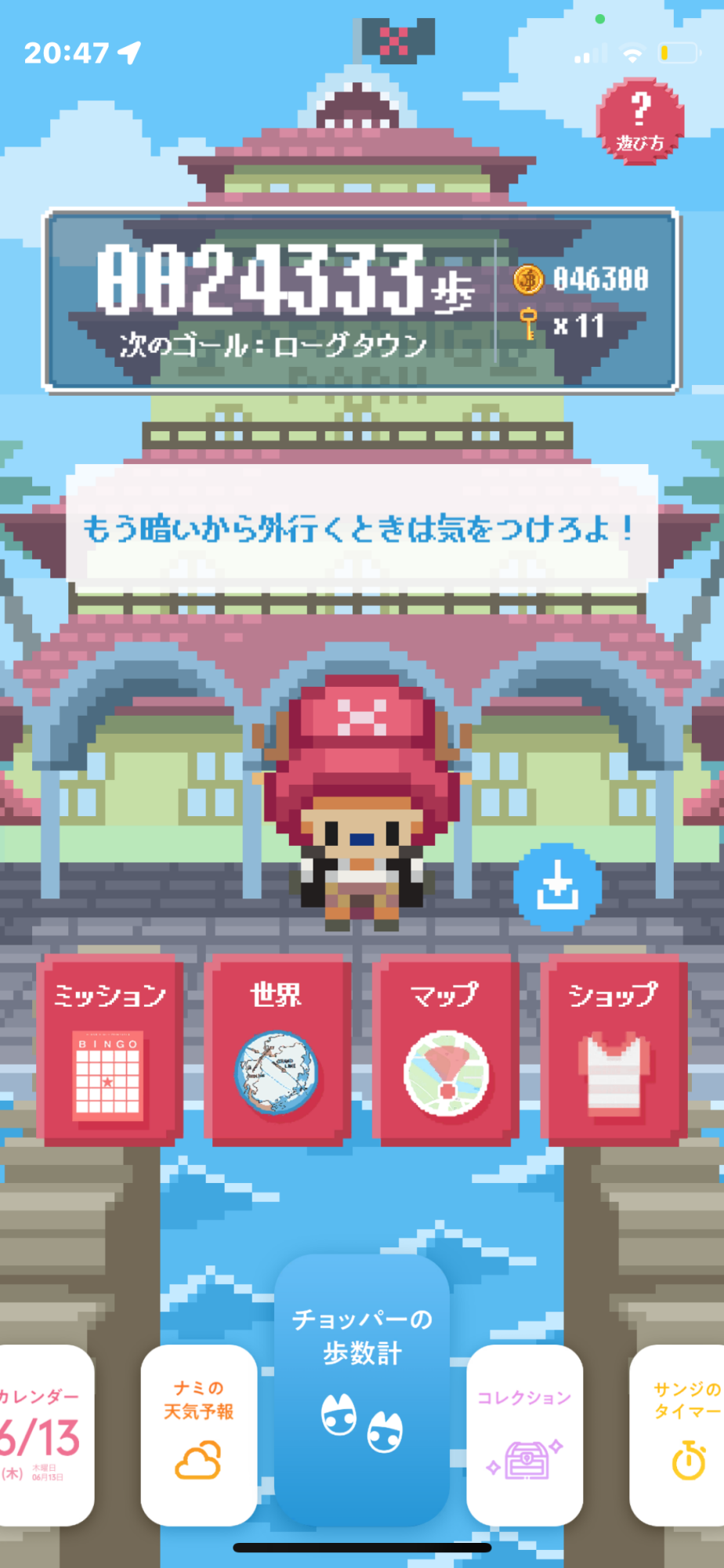Tap the blue download button
The image size is (724, 1568).
(557, 887)
